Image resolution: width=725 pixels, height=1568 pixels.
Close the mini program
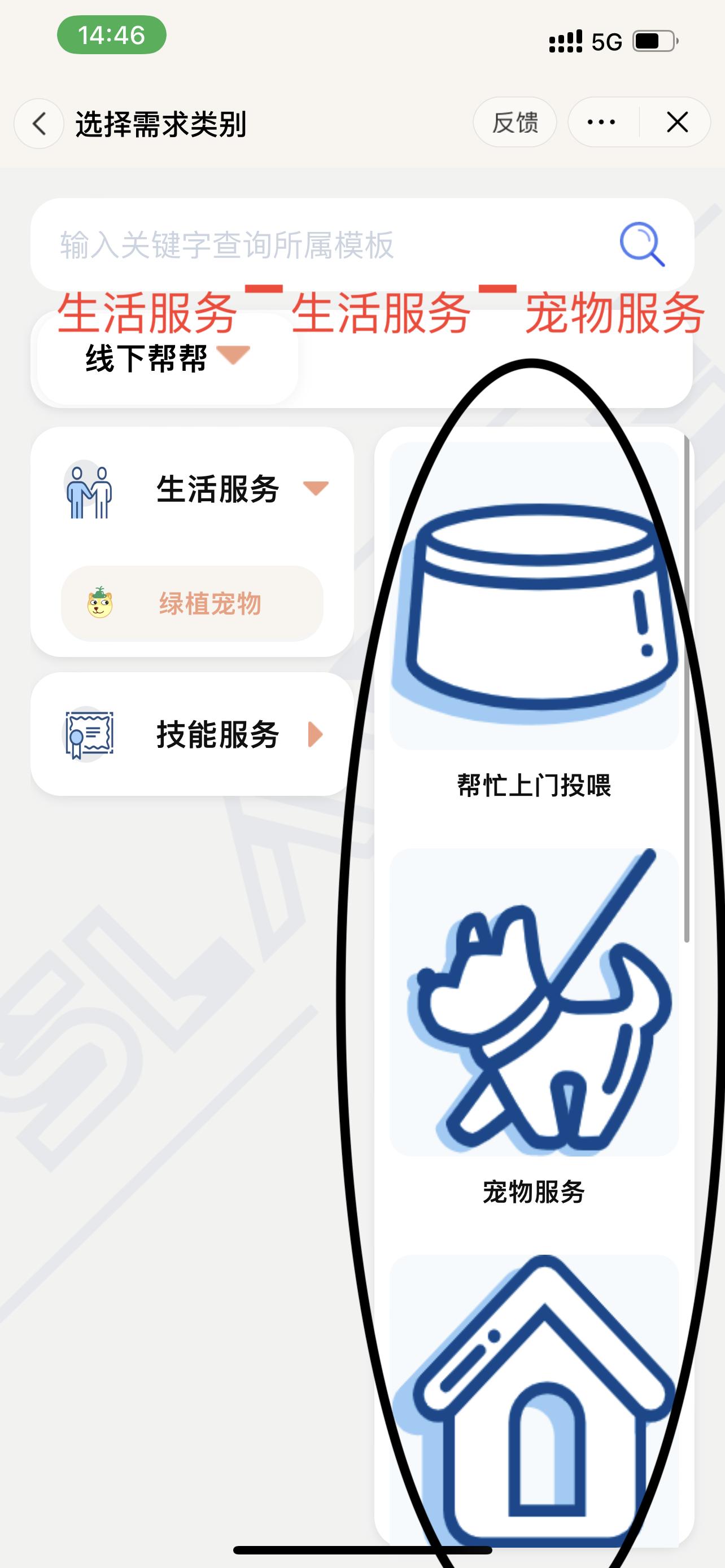(x=677, y=122)
